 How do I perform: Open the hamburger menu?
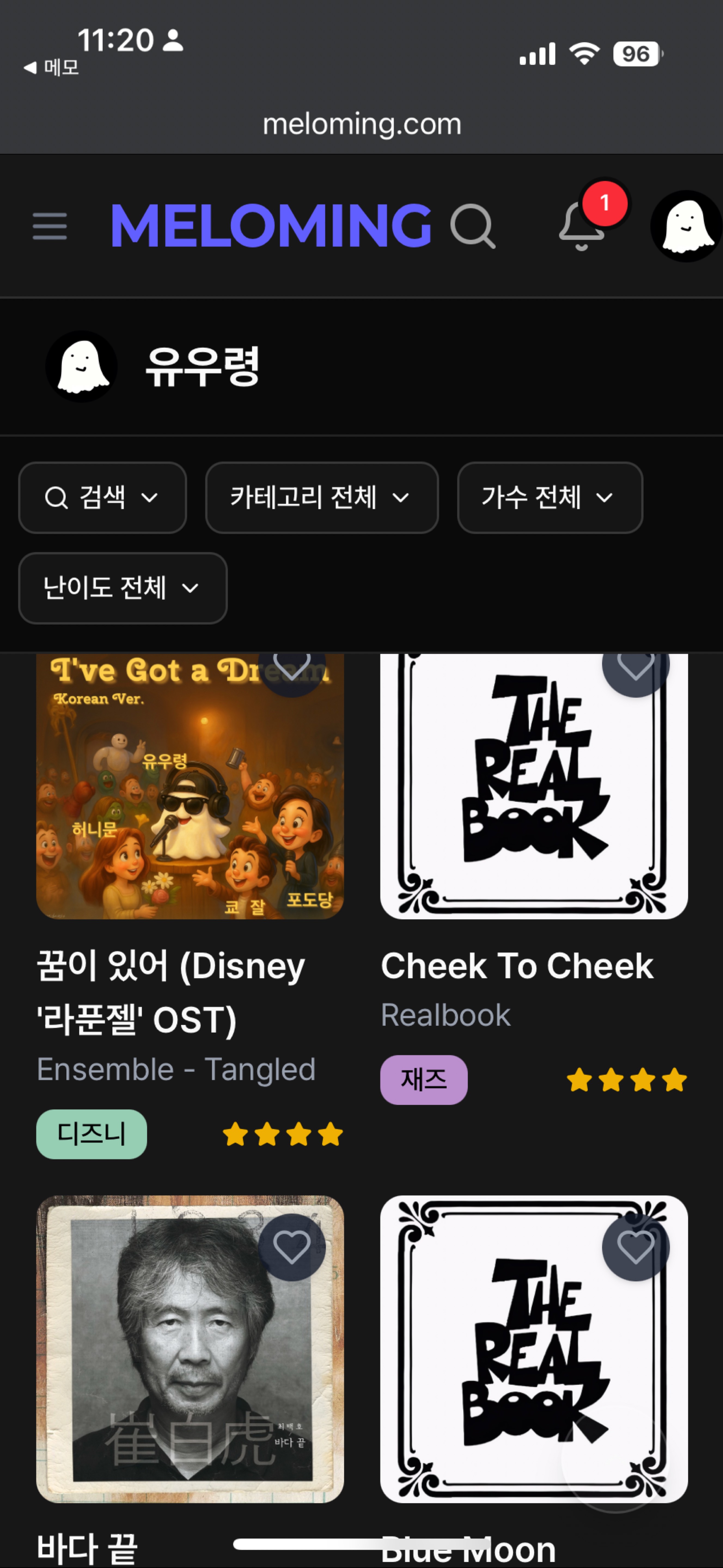pyautogui.click(x=49, y=226)
